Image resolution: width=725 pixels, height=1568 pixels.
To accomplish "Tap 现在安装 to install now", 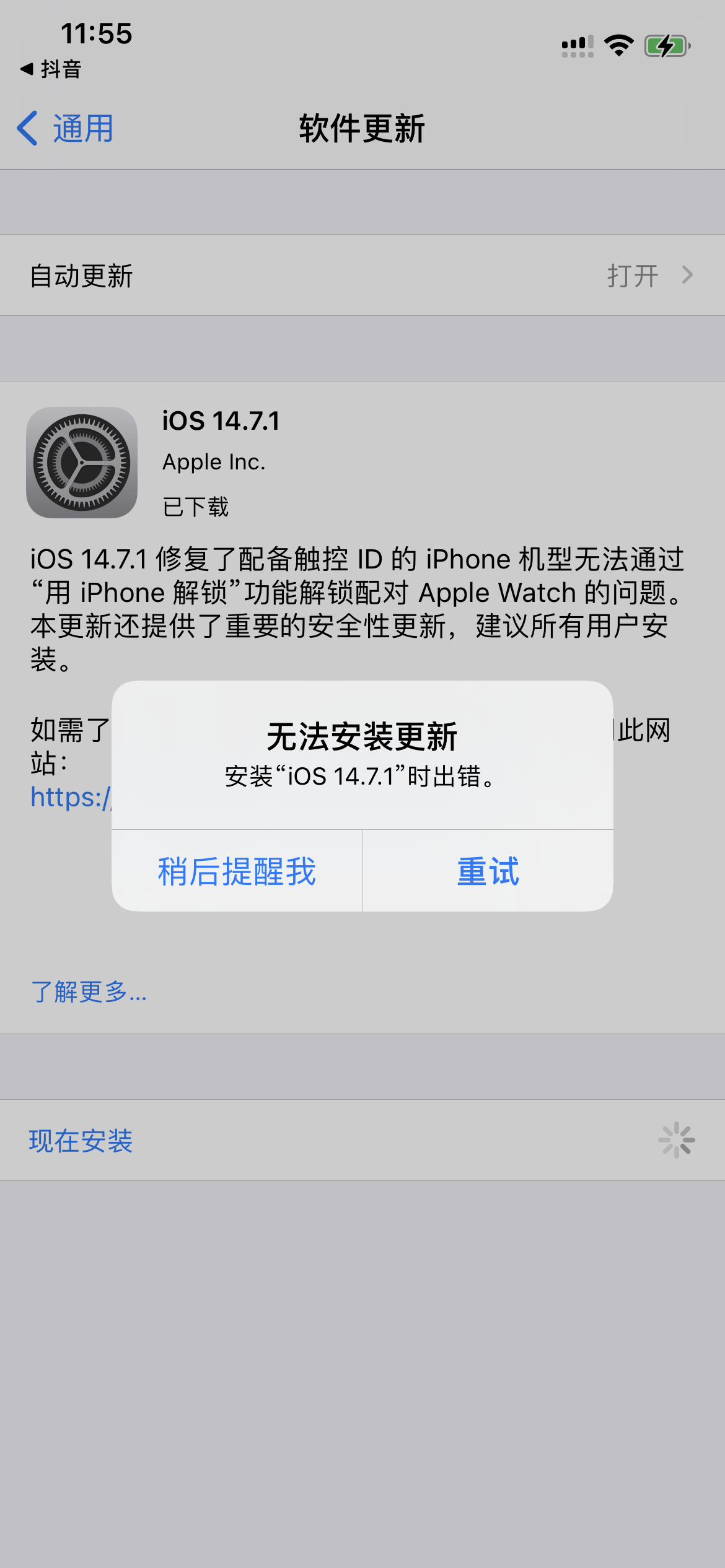I will (81, 1140).
